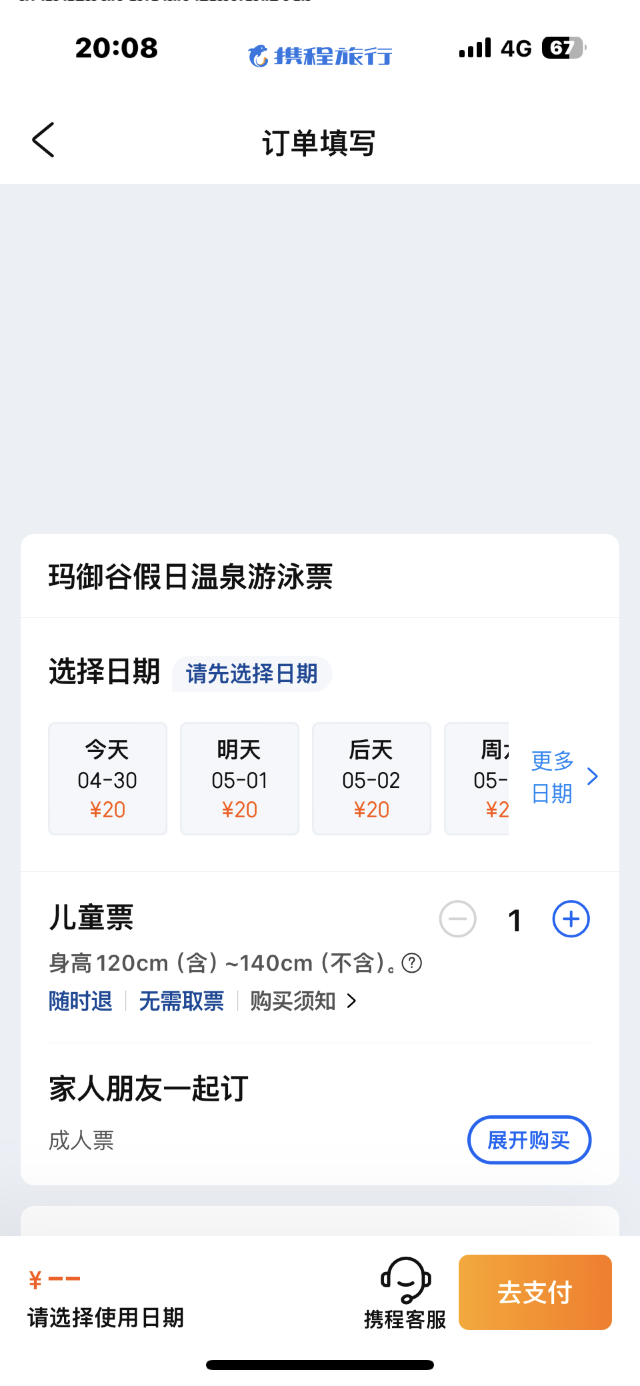Expand adult ticket purchase with 展开购买
Viewport: 640px width, 1386px height.
pos(529,1140)
